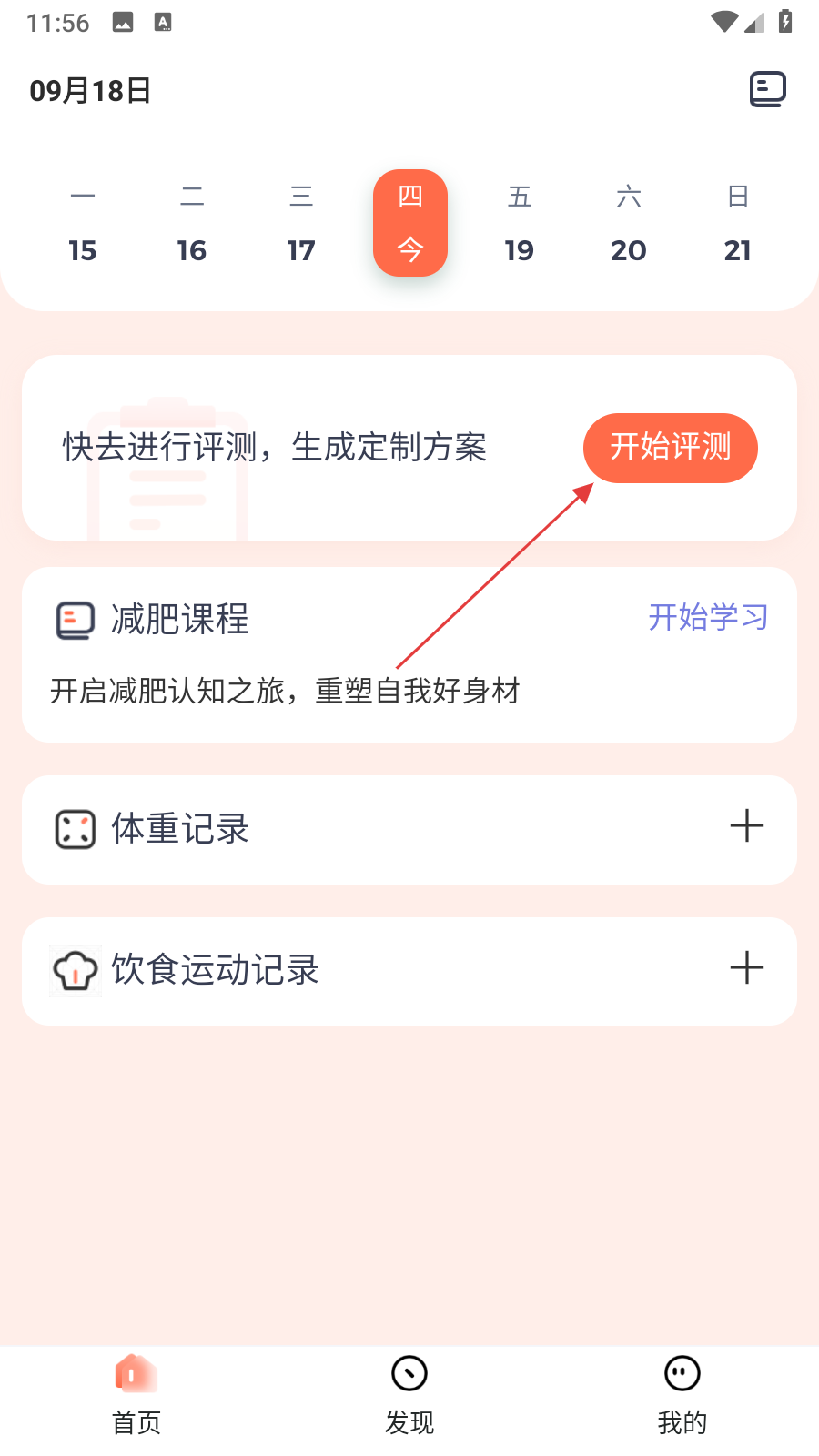Switch to the 首页 tab
This screenshot has height=1456, width=819.
136,1395
